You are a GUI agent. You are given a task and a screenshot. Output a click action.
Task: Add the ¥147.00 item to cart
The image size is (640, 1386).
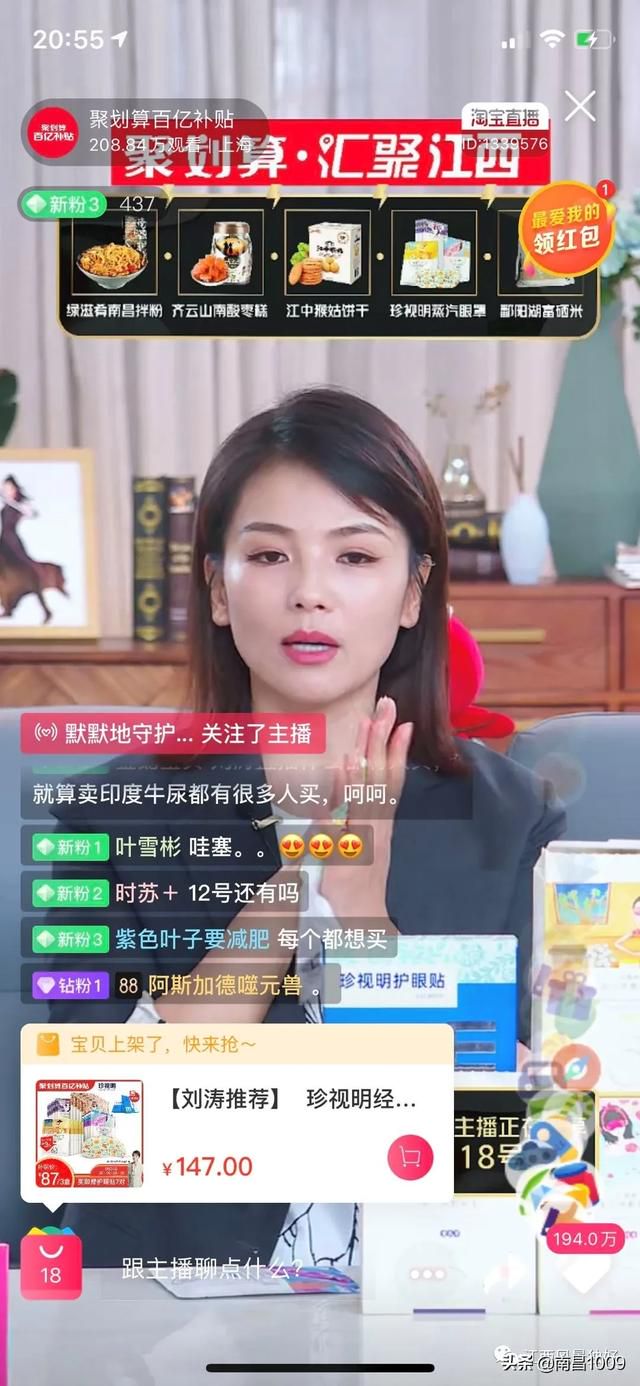pyautogui.click(x=410, y=1158)
